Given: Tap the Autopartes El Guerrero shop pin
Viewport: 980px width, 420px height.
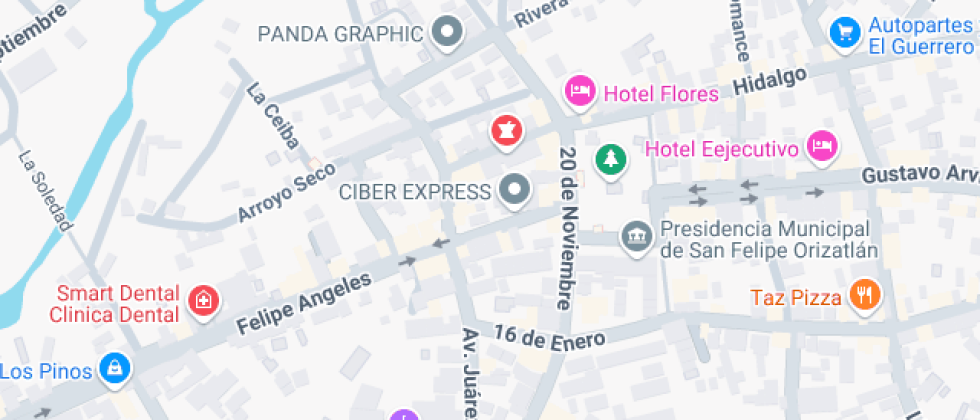Looking at the screenshot, I should pos(845,33).
